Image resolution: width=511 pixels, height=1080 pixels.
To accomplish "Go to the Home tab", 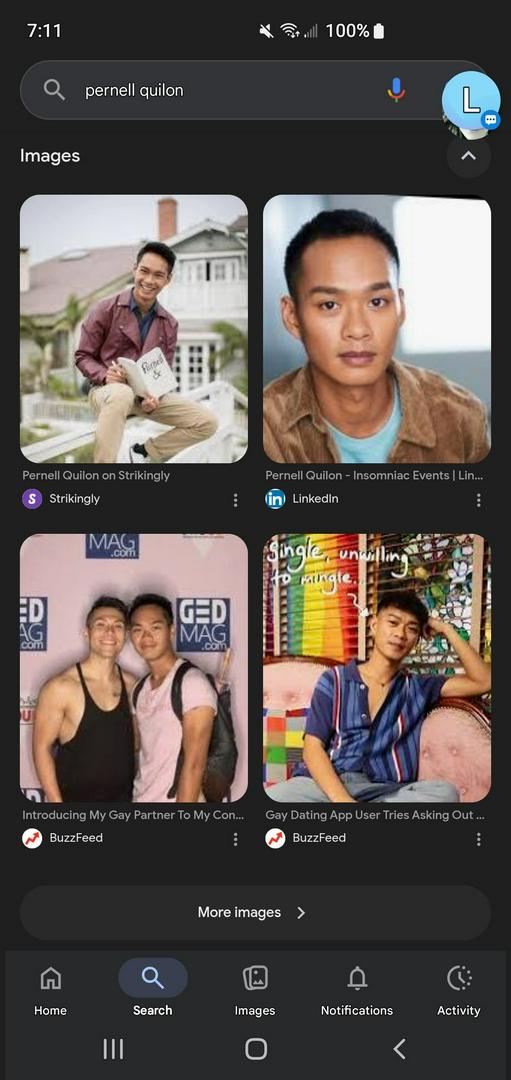I will pyautogui.click(x=51, y=990).
